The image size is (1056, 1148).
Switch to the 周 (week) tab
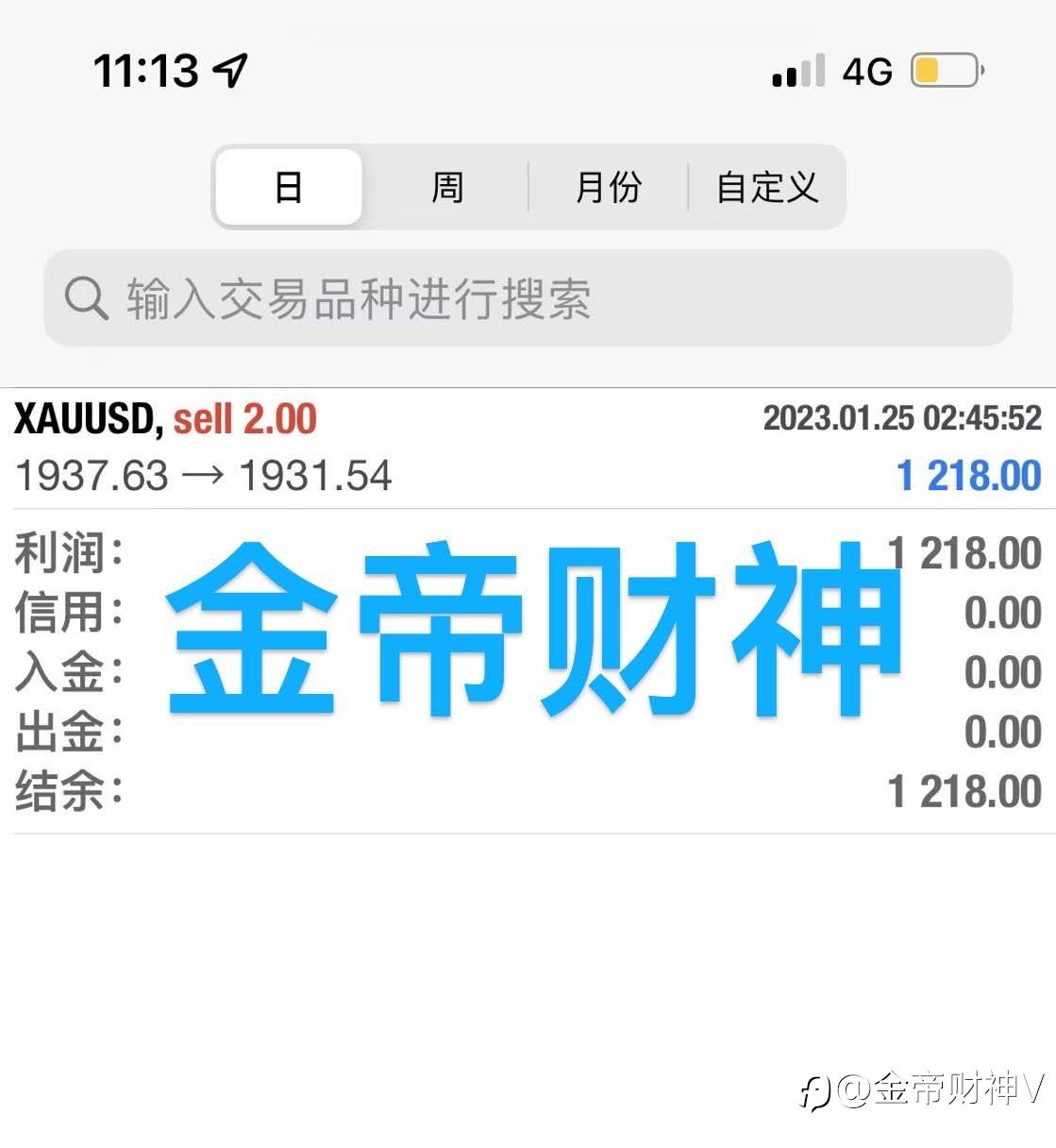[447, 187]
